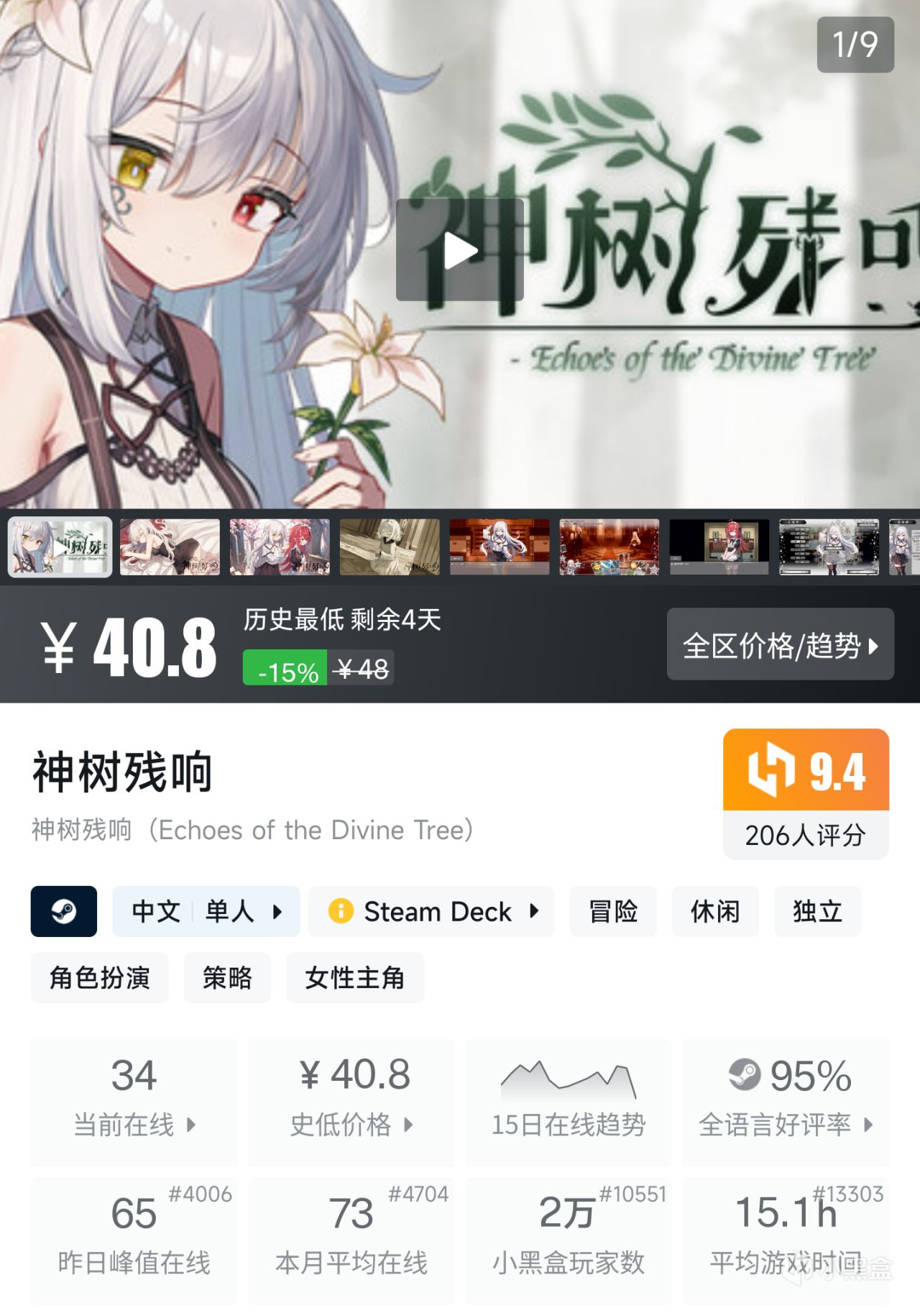Open Steam Deck compatibility info
Viewport: 920px width, 1316px height.
click(431, 911)
